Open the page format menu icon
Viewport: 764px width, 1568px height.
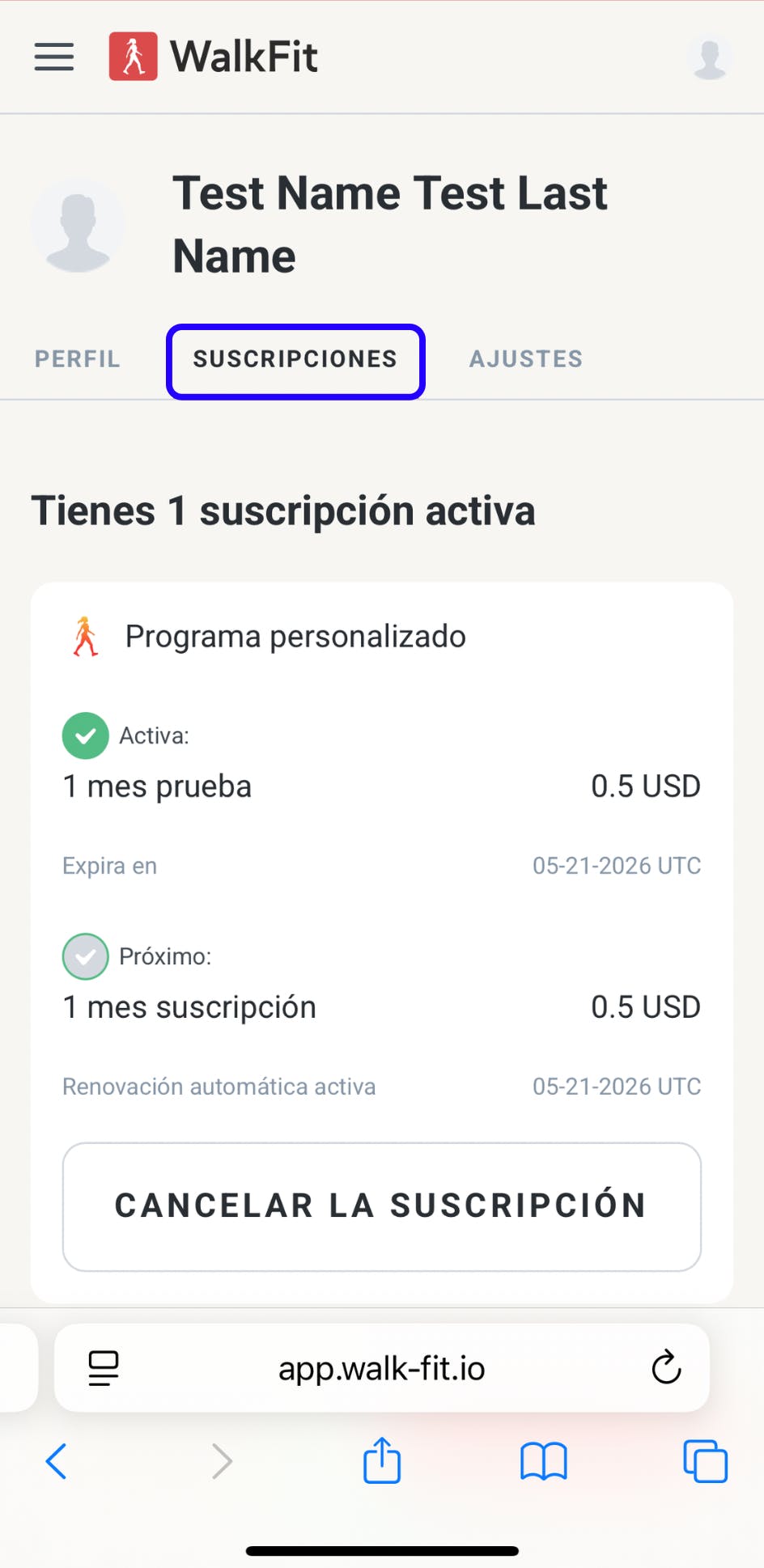[x=104, y=1368]
